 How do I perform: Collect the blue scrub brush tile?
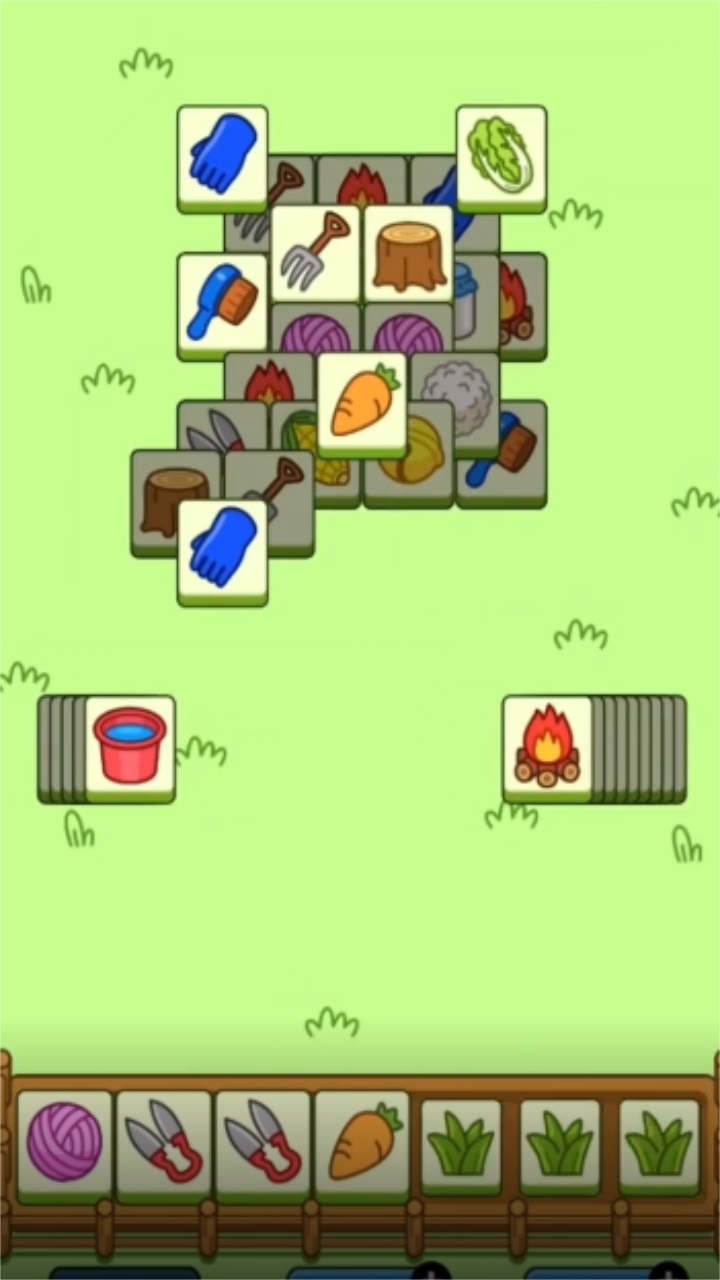[x=222, y=303]
